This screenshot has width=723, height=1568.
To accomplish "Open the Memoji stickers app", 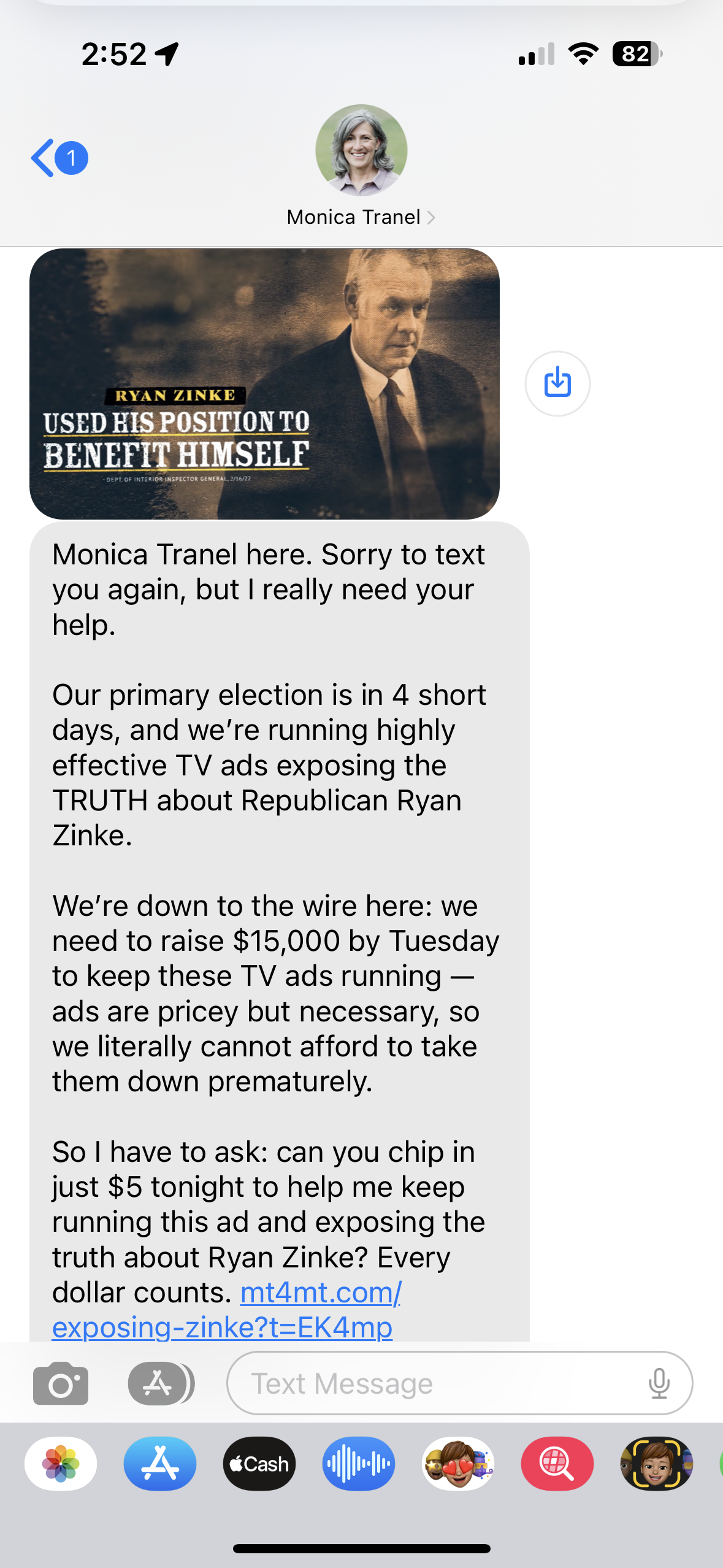I will pyautogui.click(x=458, y=1464).
